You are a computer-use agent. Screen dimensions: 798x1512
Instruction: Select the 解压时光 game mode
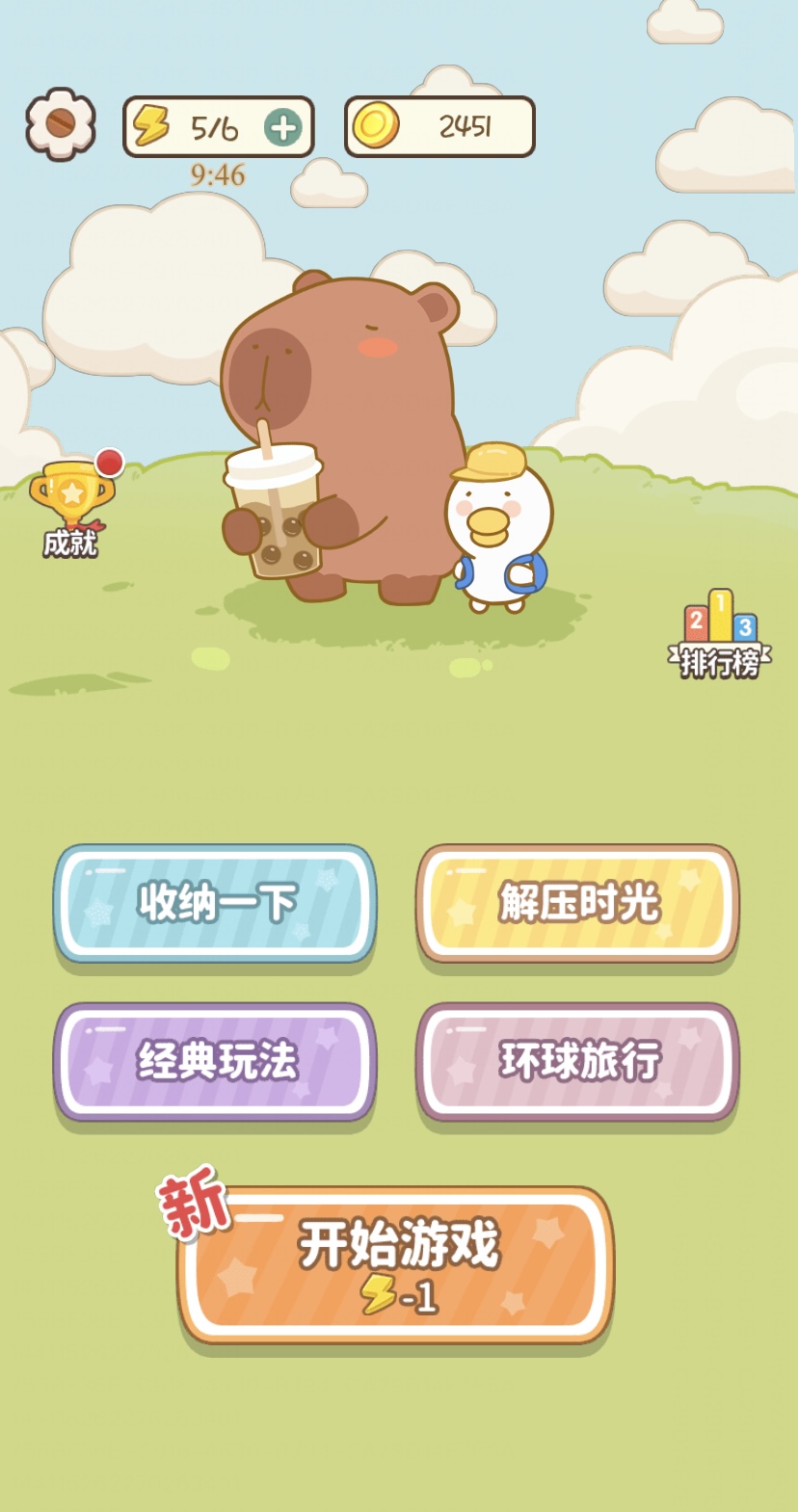point(577,903)
